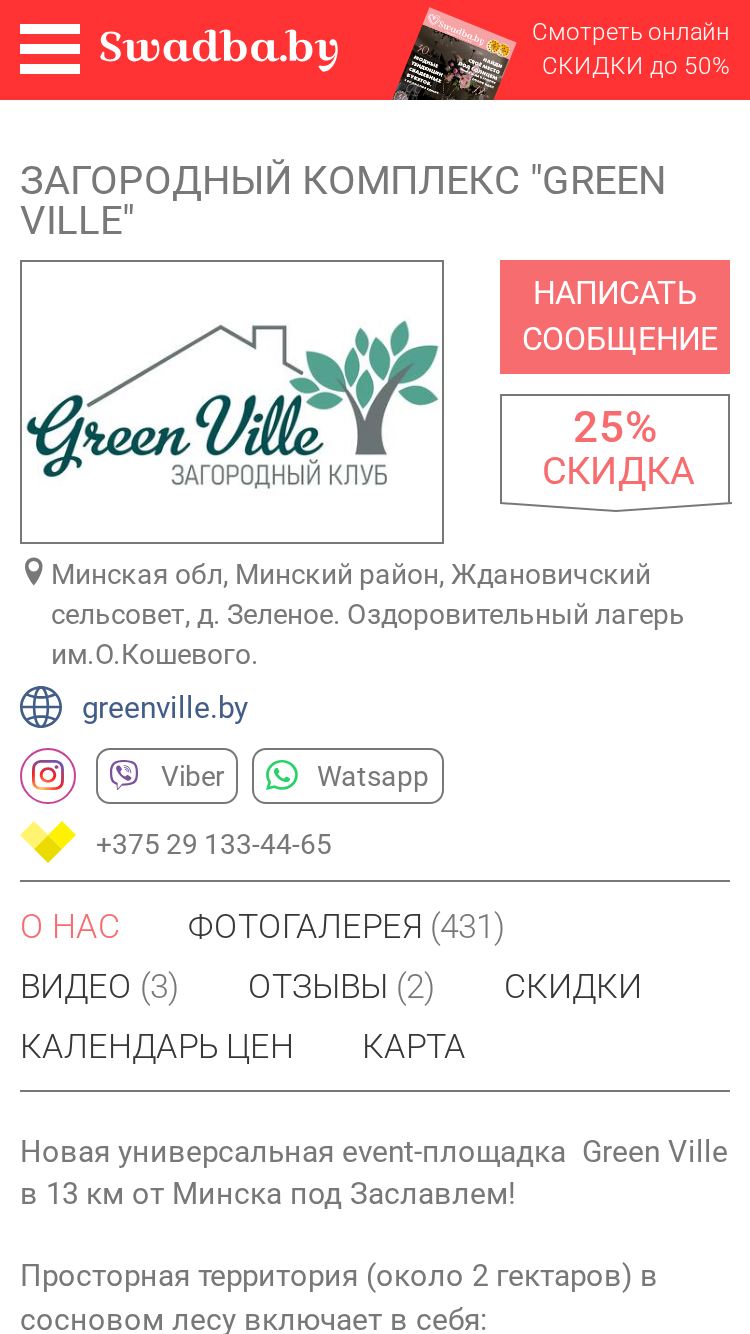Visit the greenville.by website link
Screen dimensions: 750x1334
click(x=165, y=708)
